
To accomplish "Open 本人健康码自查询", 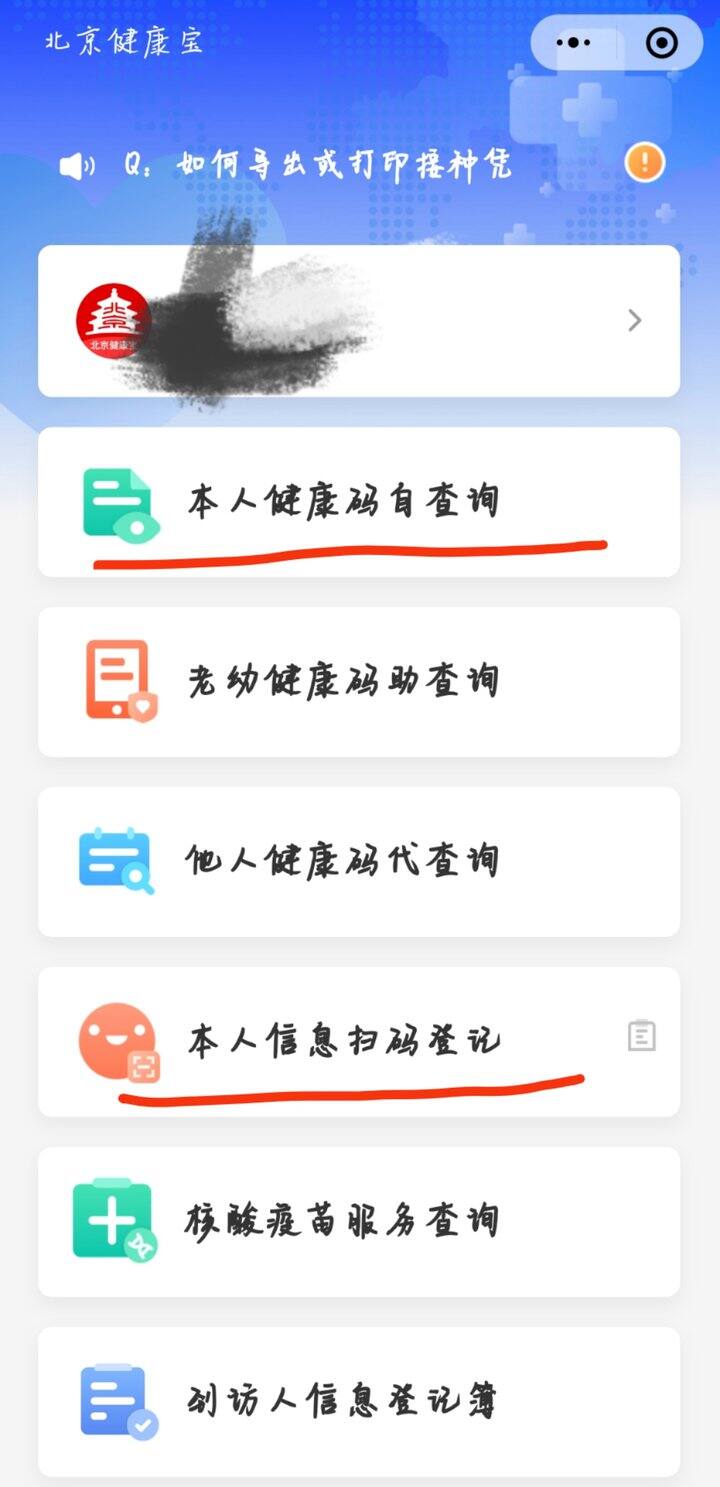I will click(x=359, y=502).
